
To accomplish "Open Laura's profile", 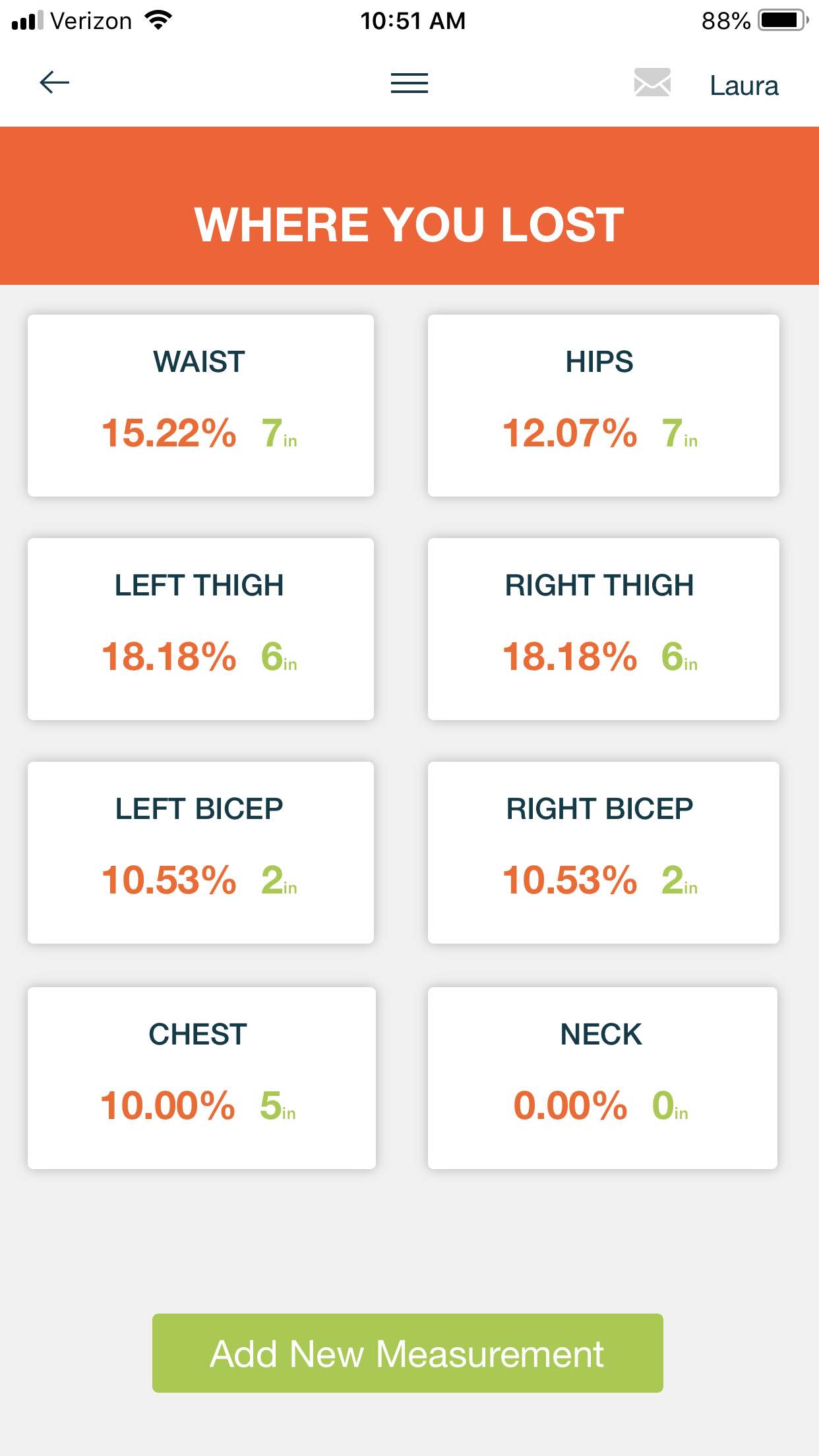I will tap(744, 86).
